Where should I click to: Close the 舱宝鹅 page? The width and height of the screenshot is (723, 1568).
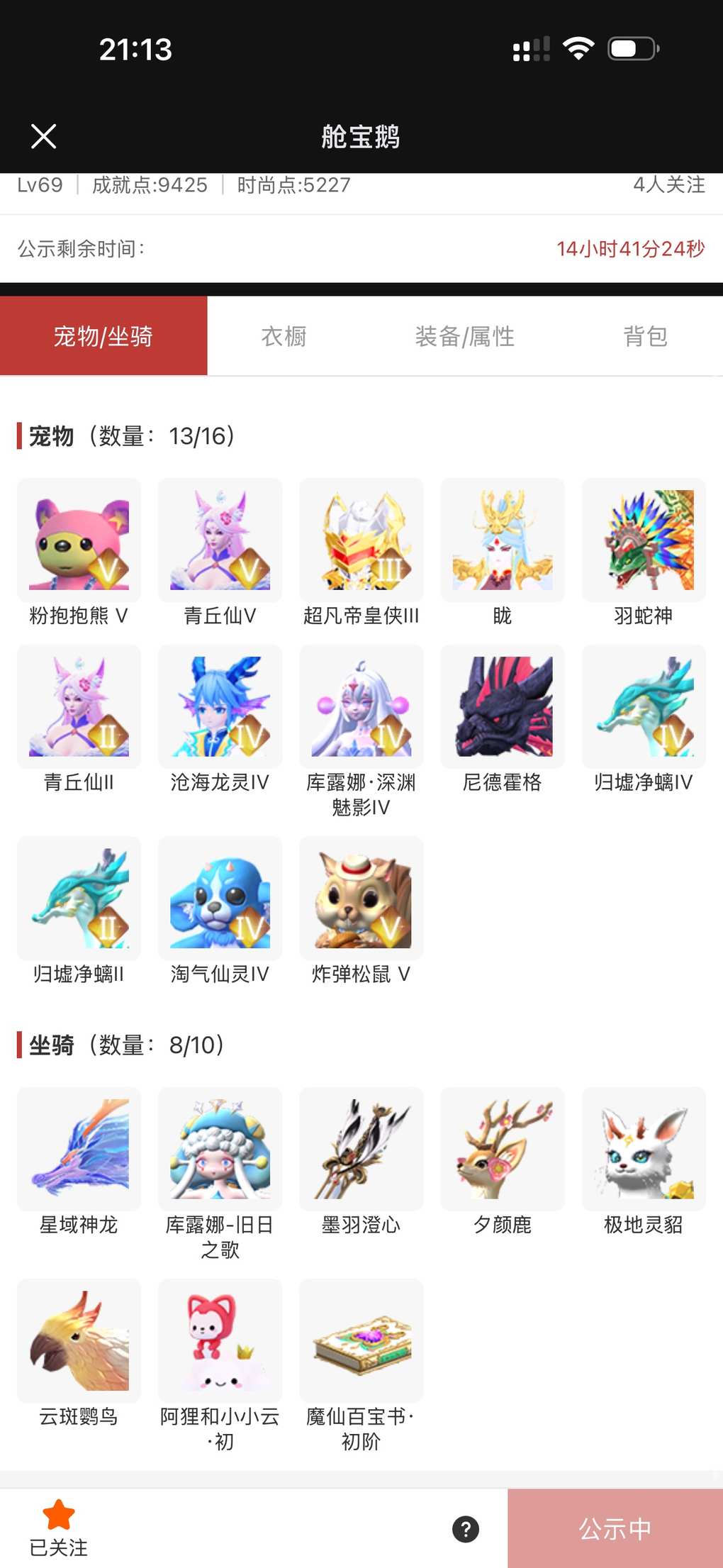(44, 136)
